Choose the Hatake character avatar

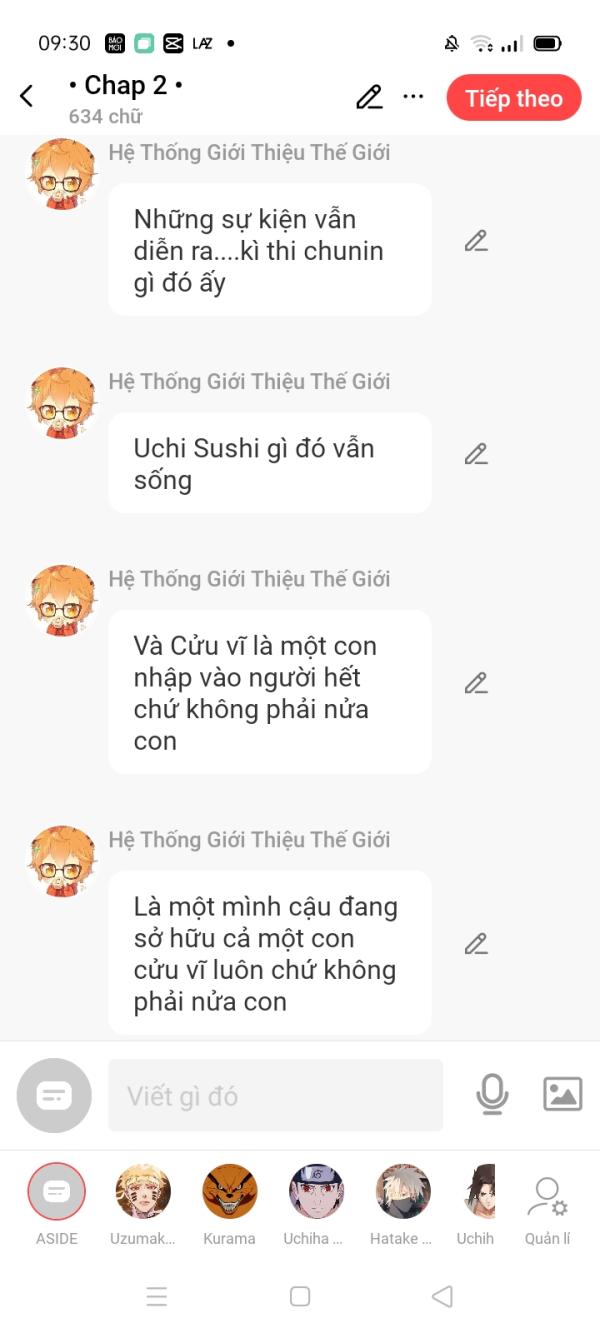coord(402,1192)
